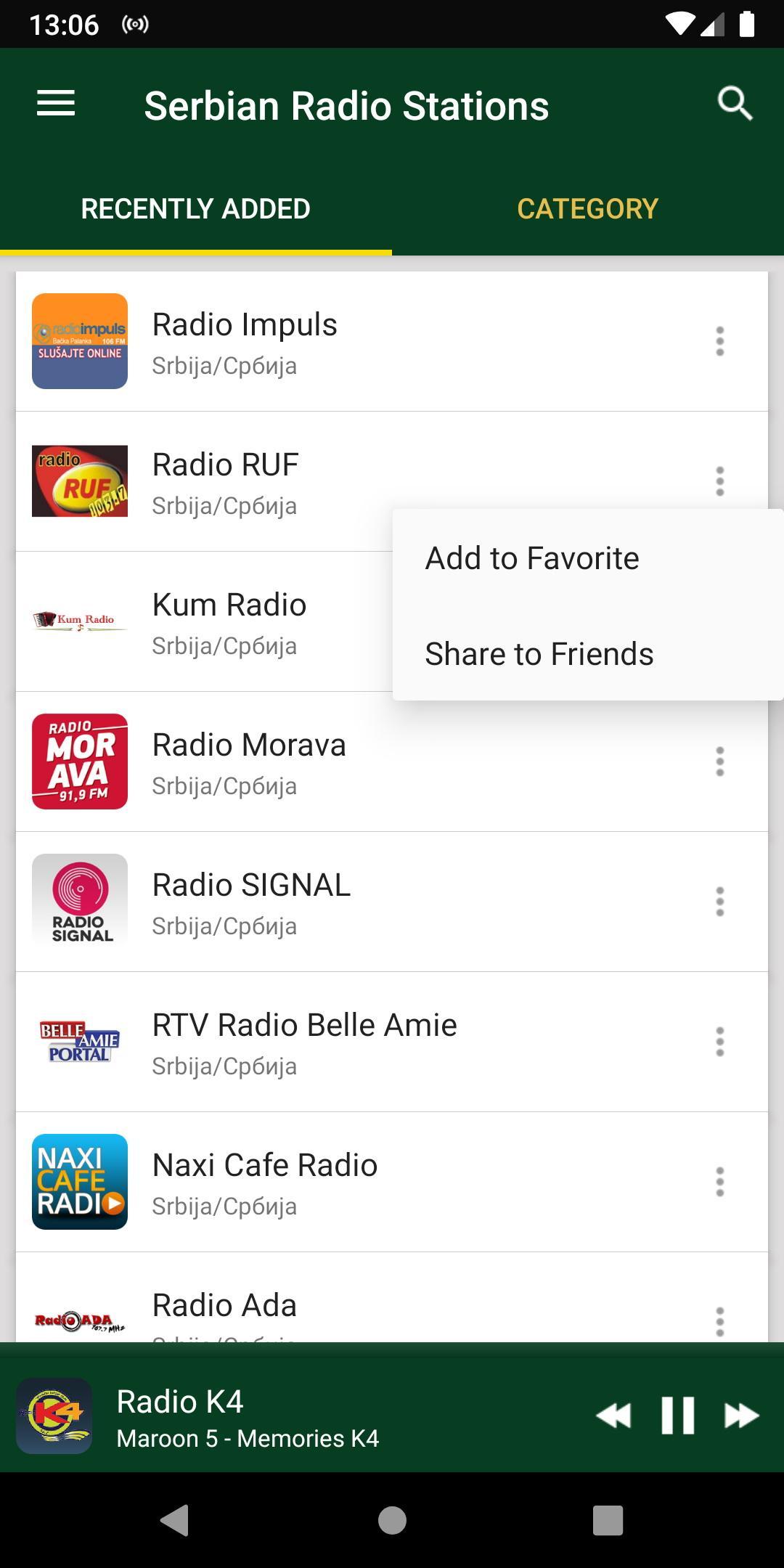Screen dimensions: 784x1568
Task: Pause the Radio K4 playback
Action: click(x=678, y=1416)
